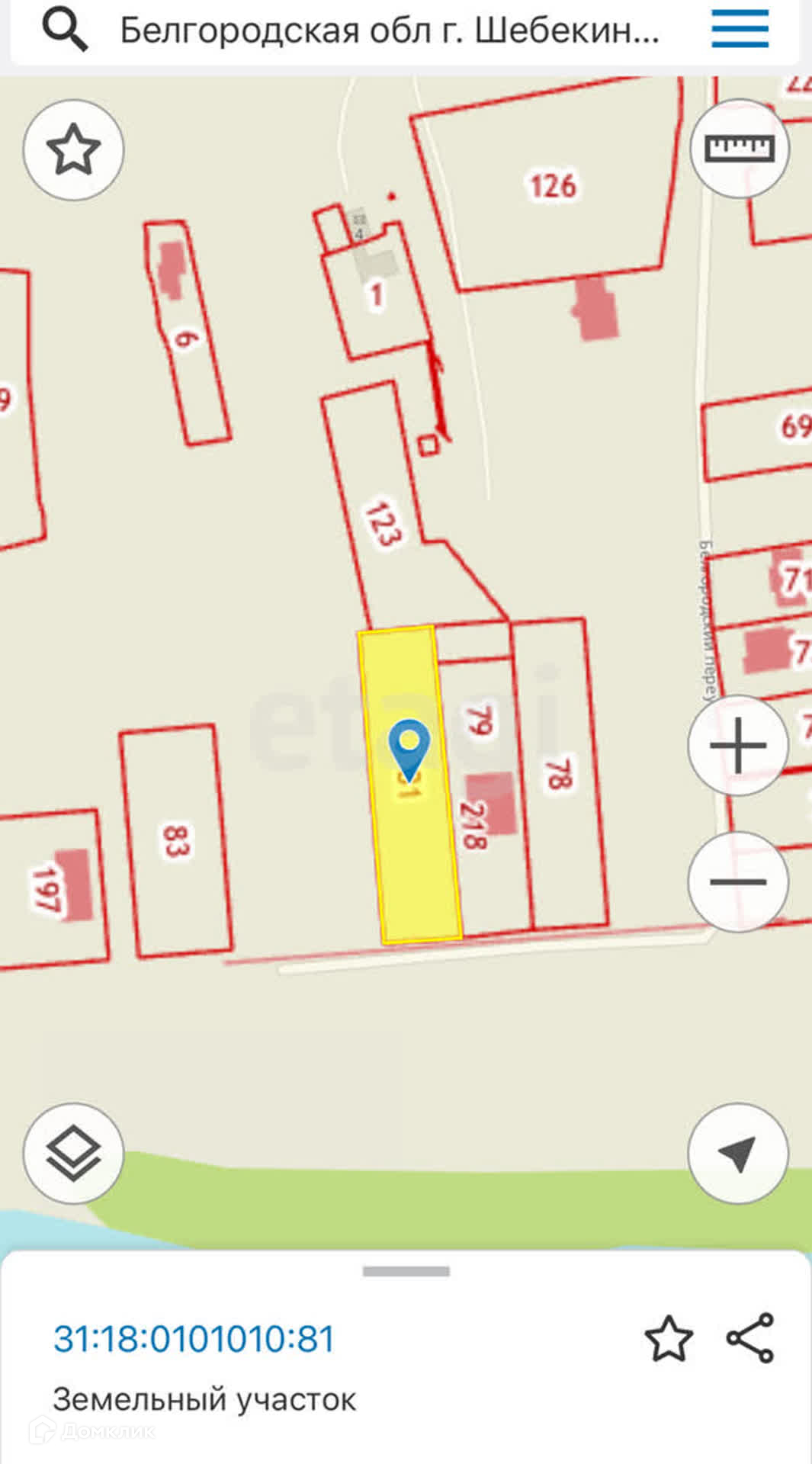Center map on my current location
812x1464 pixels.
coord(737,1153)
